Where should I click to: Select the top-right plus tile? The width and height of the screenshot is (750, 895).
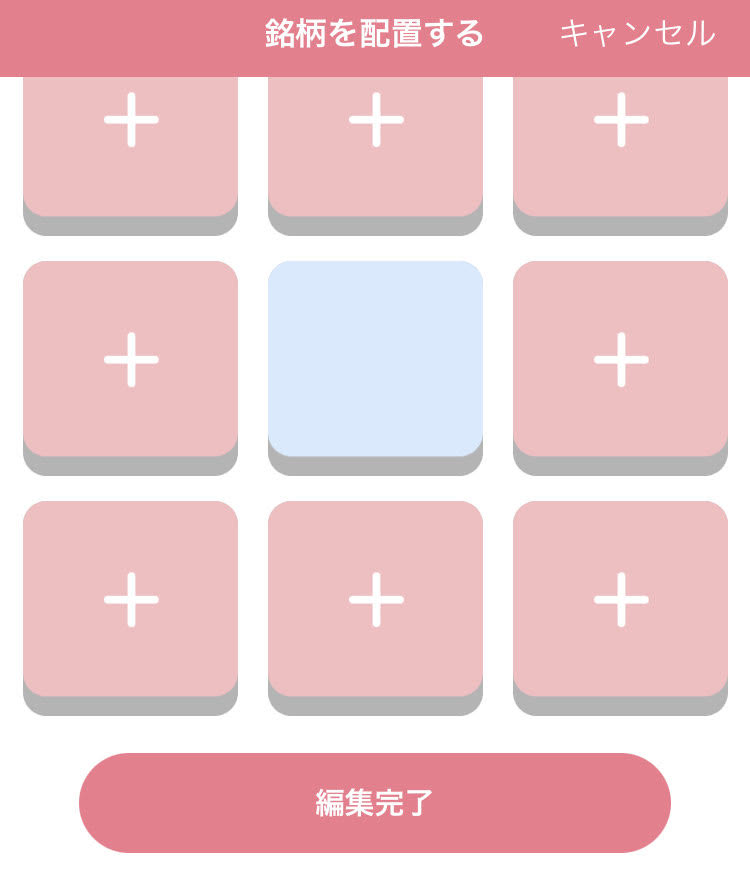[620, 120]
